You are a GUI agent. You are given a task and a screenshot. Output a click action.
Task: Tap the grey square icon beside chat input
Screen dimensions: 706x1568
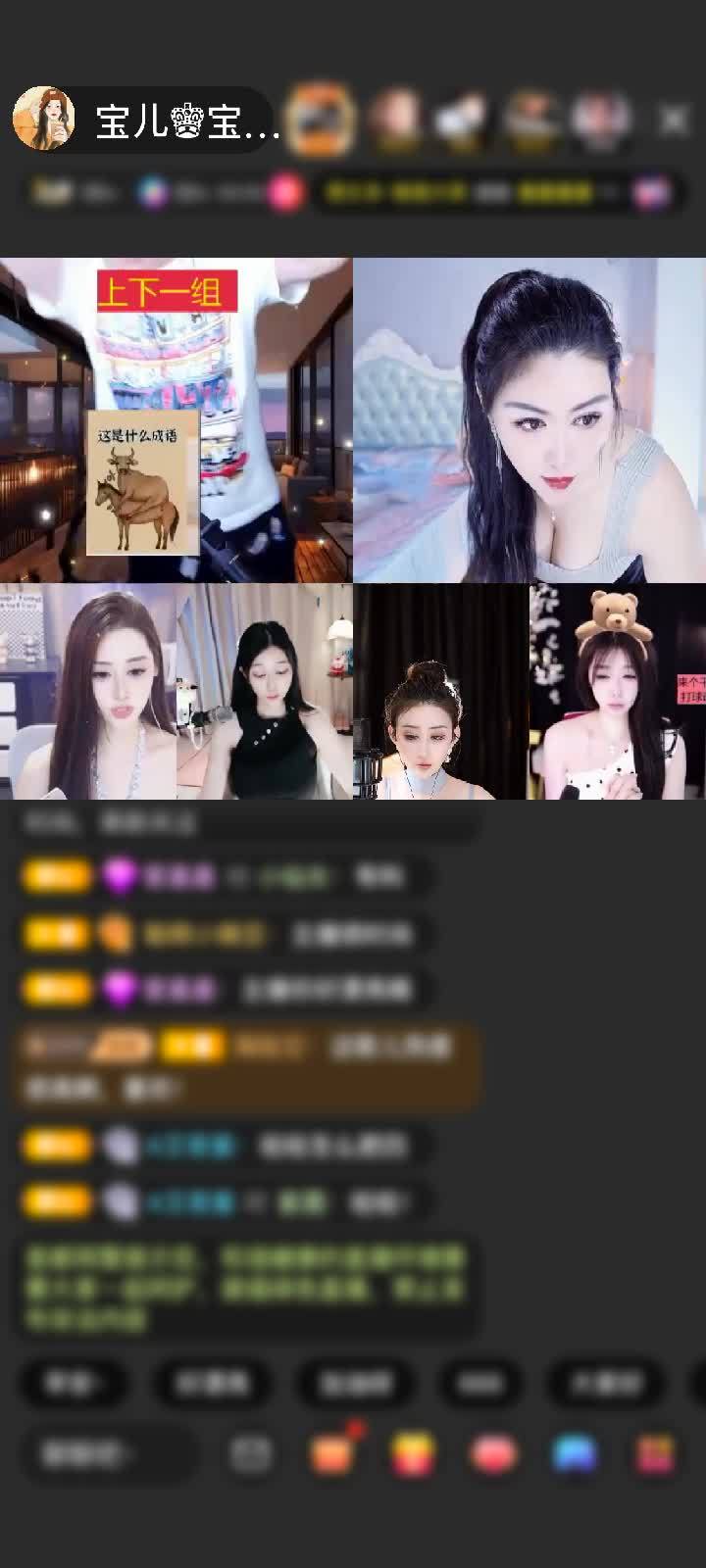point(251,1455)
